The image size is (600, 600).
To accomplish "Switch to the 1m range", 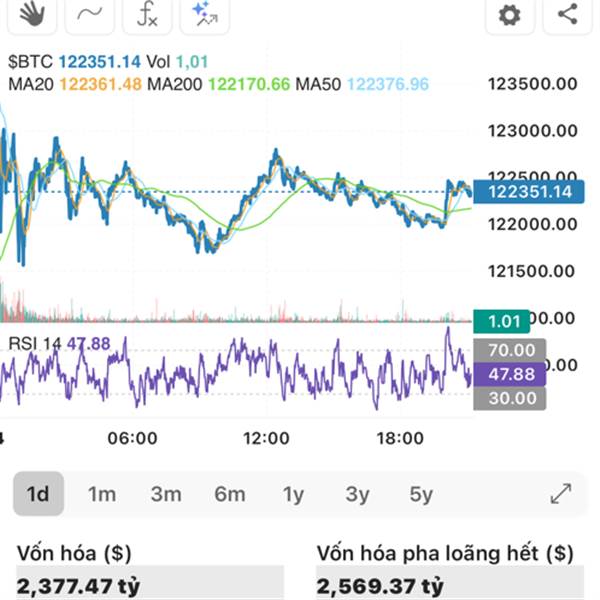I will pos(102,494).
